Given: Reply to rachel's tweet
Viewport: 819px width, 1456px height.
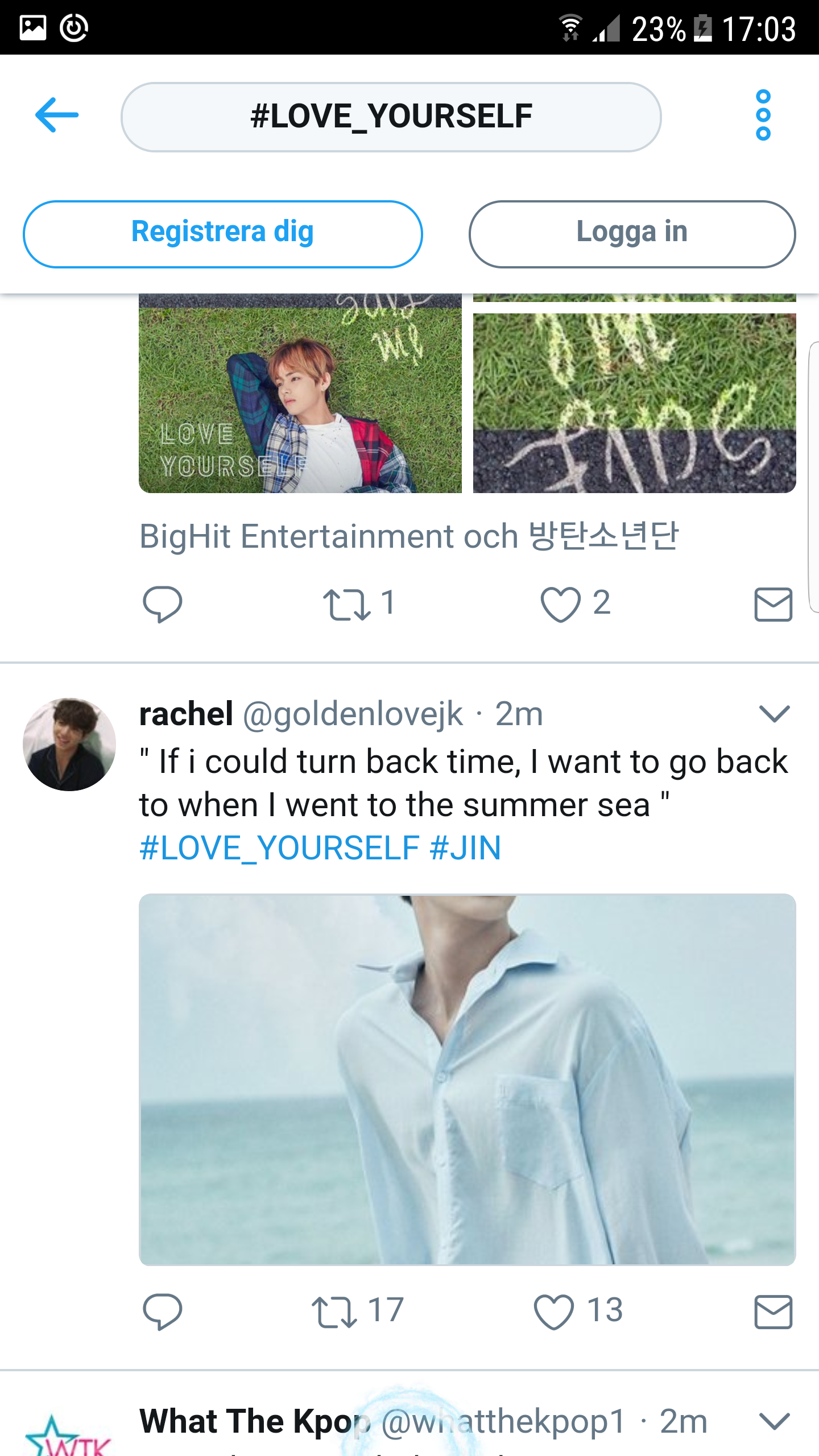Looking at the screenshot, I should (163, 1311).
